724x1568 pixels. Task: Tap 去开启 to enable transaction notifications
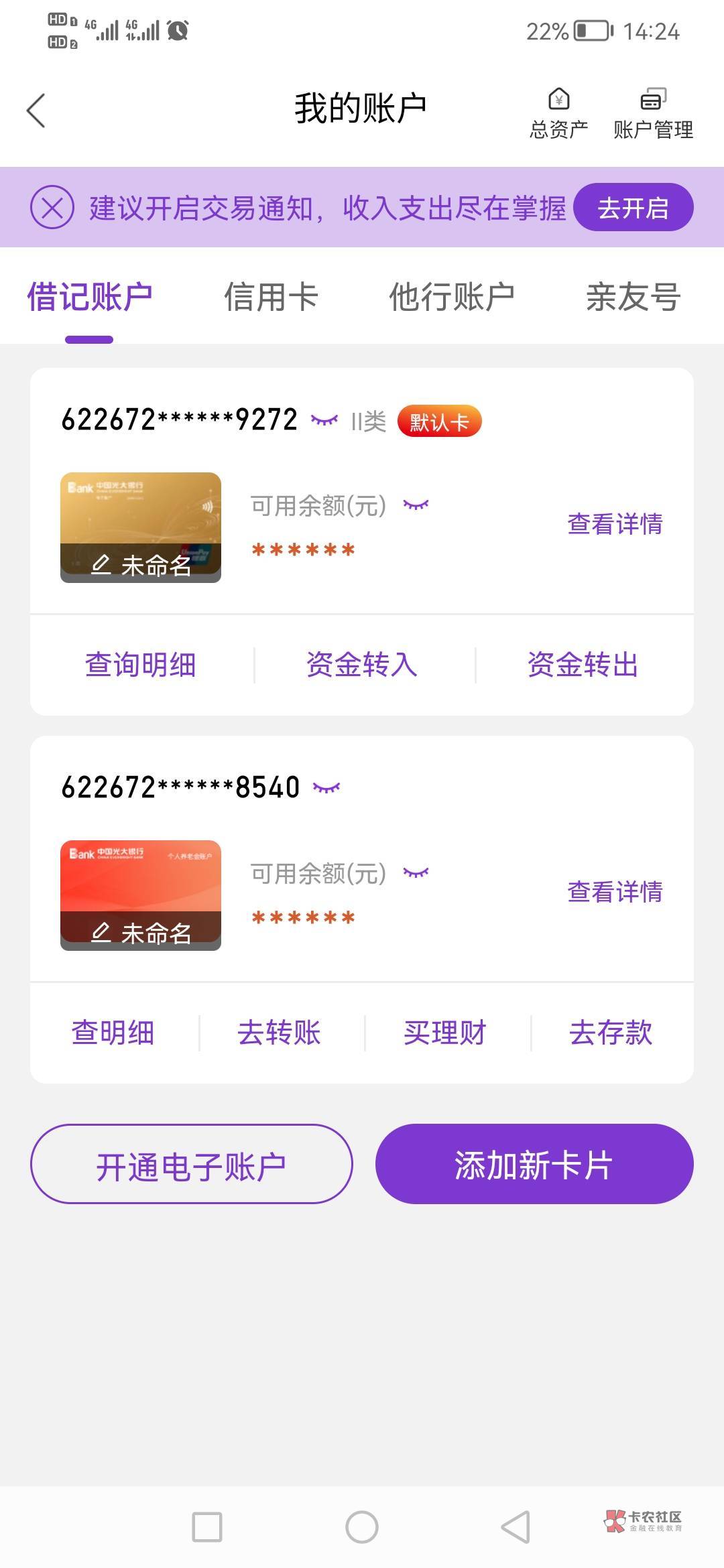point(633,208)
